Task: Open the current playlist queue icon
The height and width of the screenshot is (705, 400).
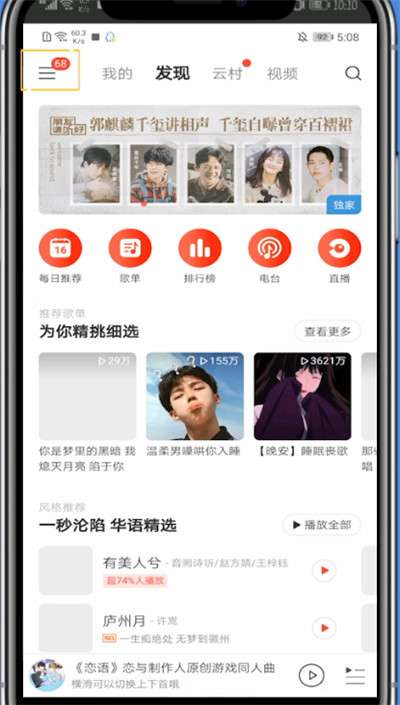Action: 355,676
